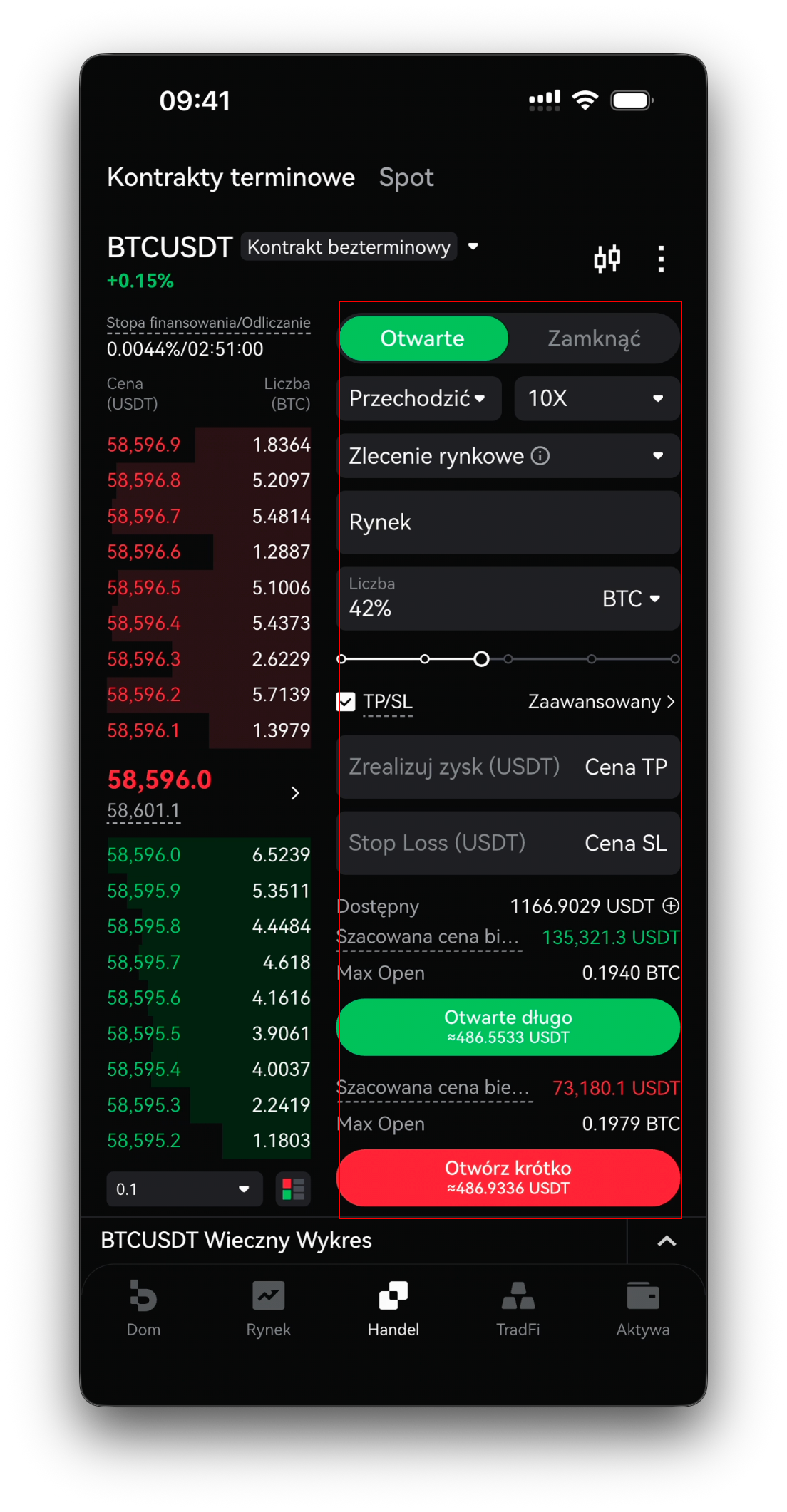Select the Zamknąć segment
The height and width of the screenshot is (1512, 787).
(594, 338)
